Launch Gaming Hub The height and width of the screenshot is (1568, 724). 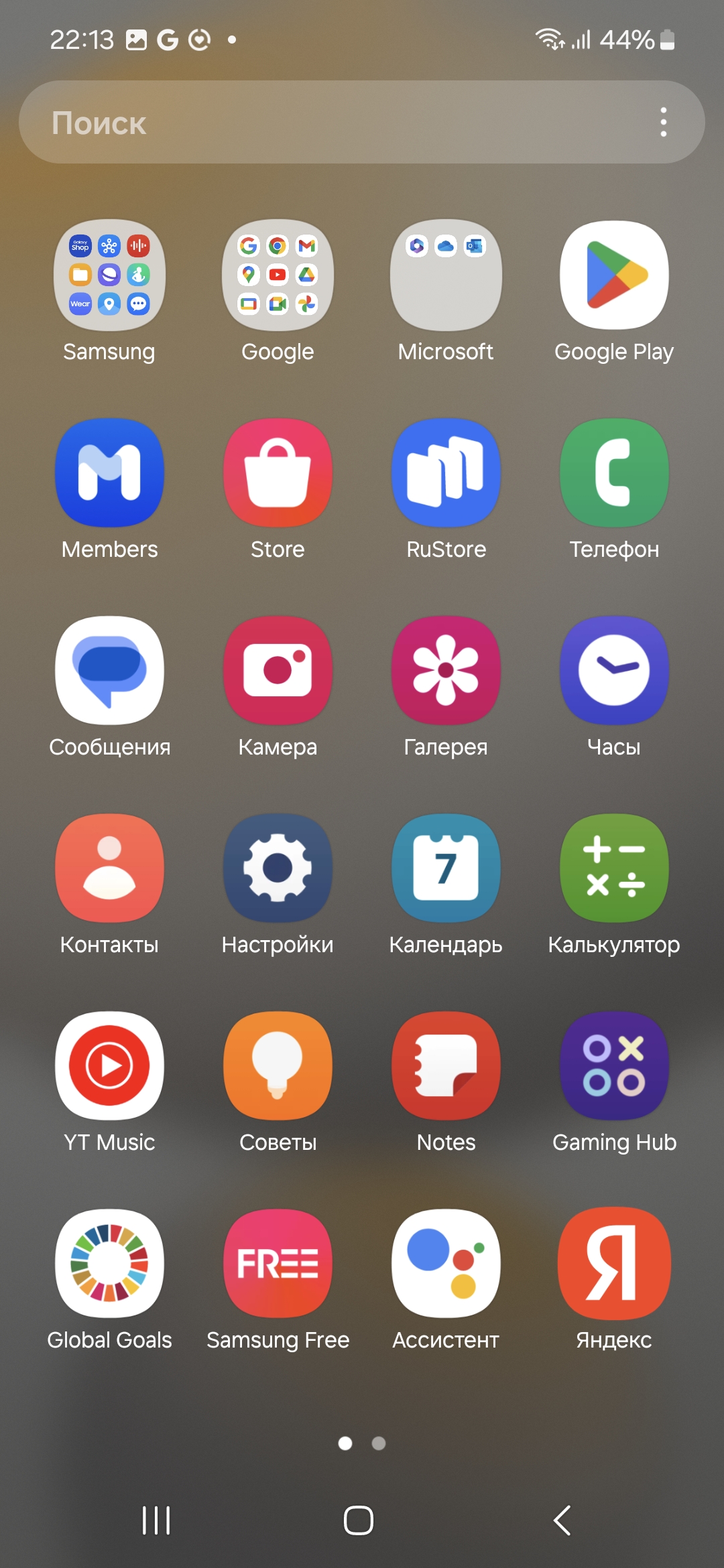click(x=614, y=1066)
